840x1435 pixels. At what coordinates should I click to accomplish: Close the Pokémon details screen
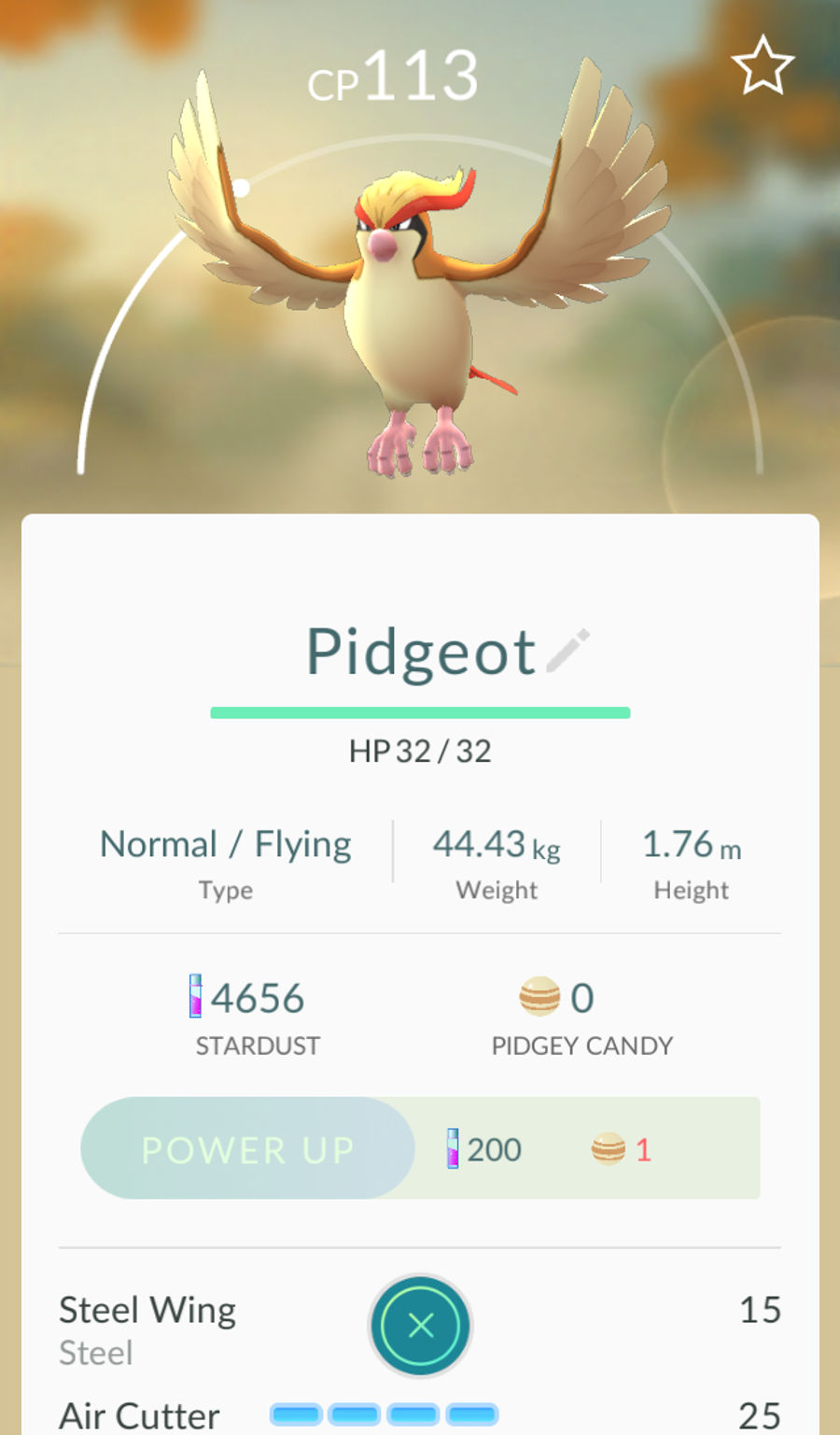[421, 1325]
